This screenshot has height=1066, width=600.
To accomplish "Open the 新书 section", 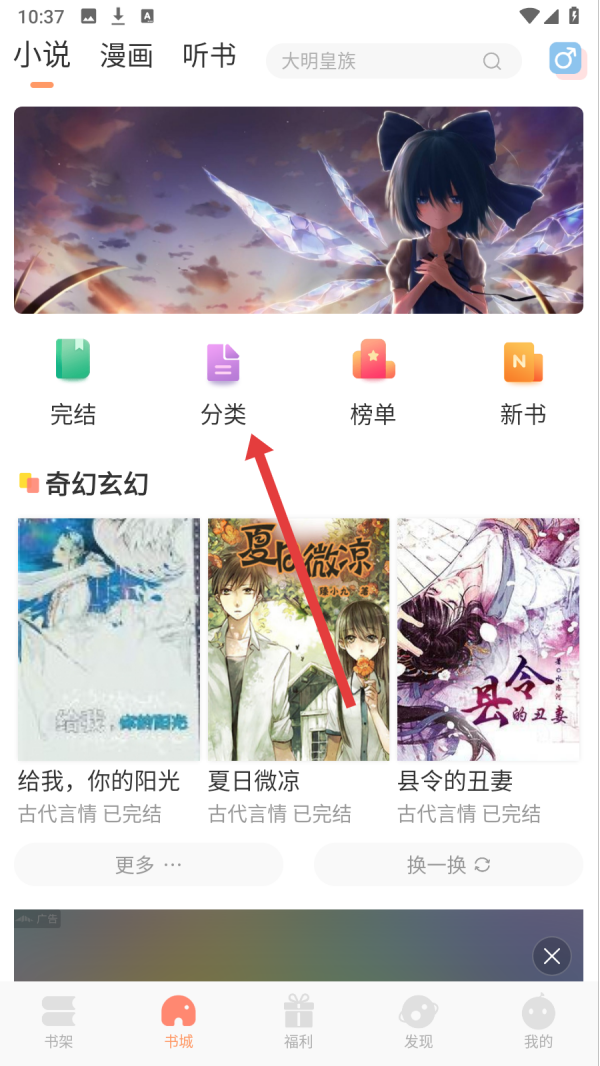I will [x=523, y=383].
